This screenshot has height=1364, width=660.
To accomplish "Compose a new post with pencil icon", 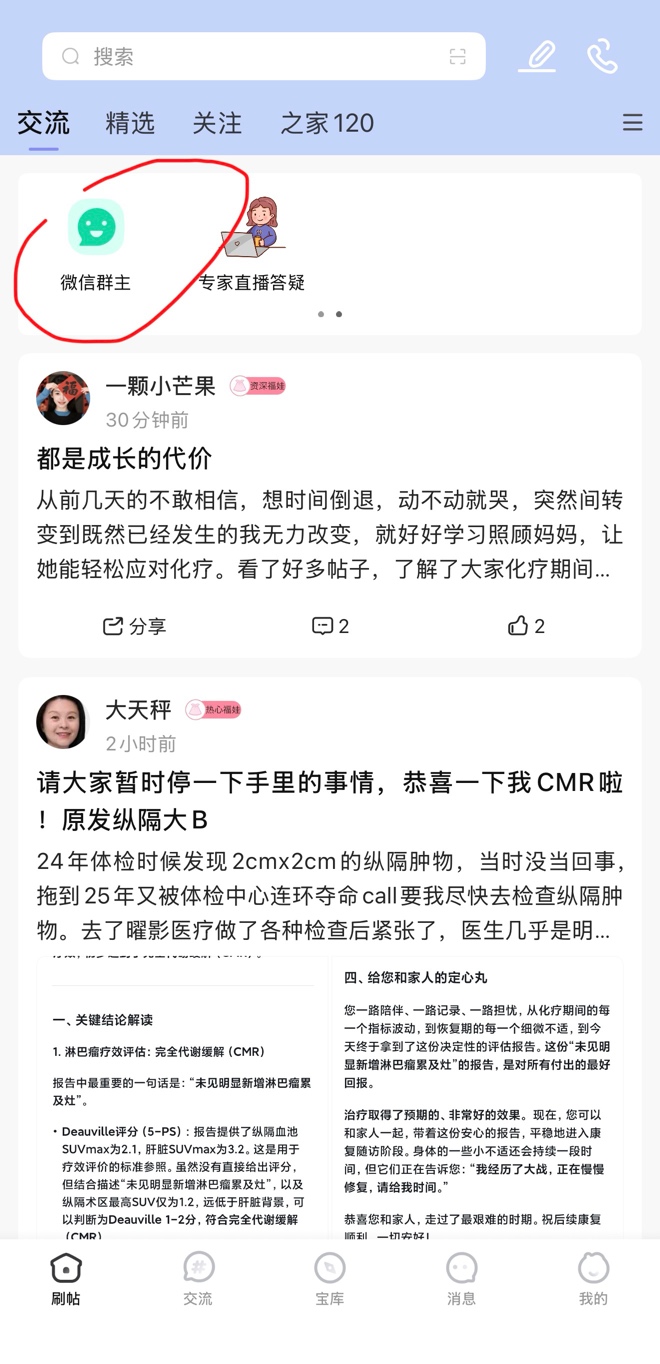I will coord(537,56).
